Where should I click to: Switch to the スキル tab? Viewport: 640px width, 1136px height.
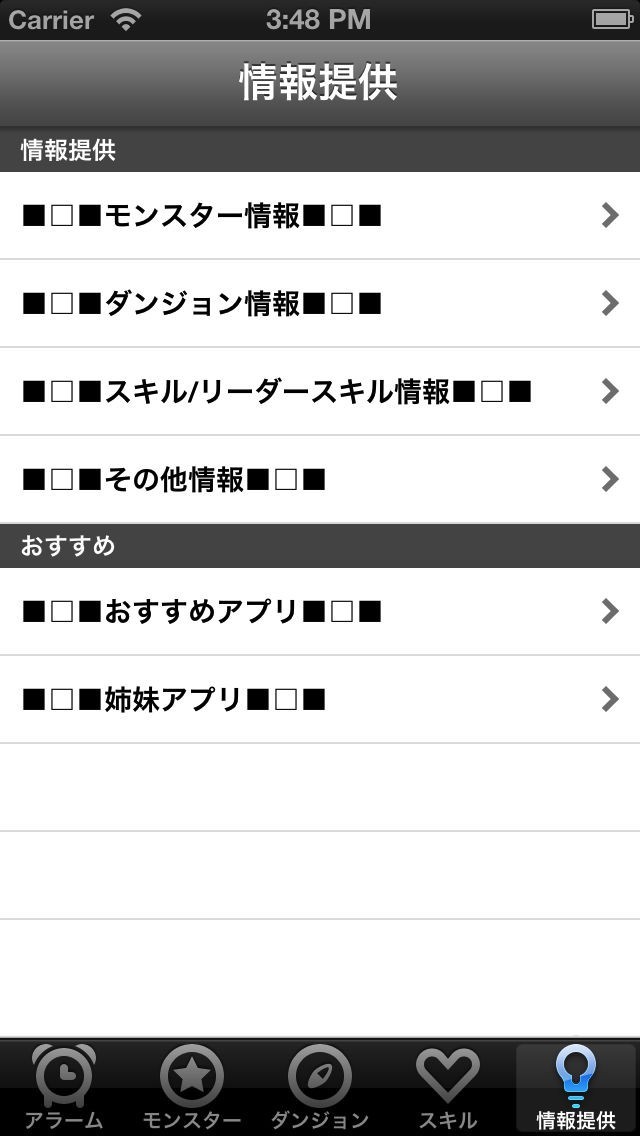(x=448, y=1088)
